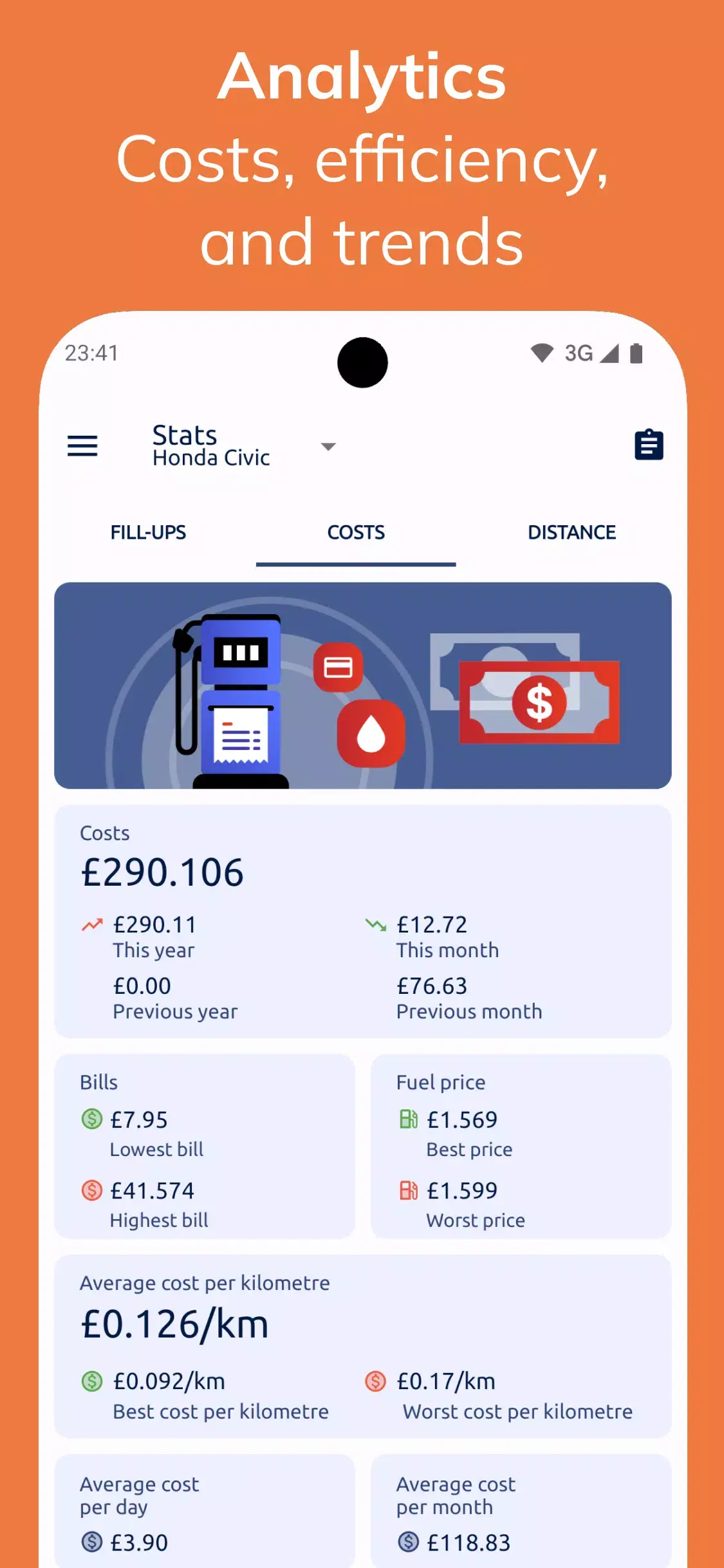Click the green lowest bill icon
724x1568 pixels.
(91, 1119)
